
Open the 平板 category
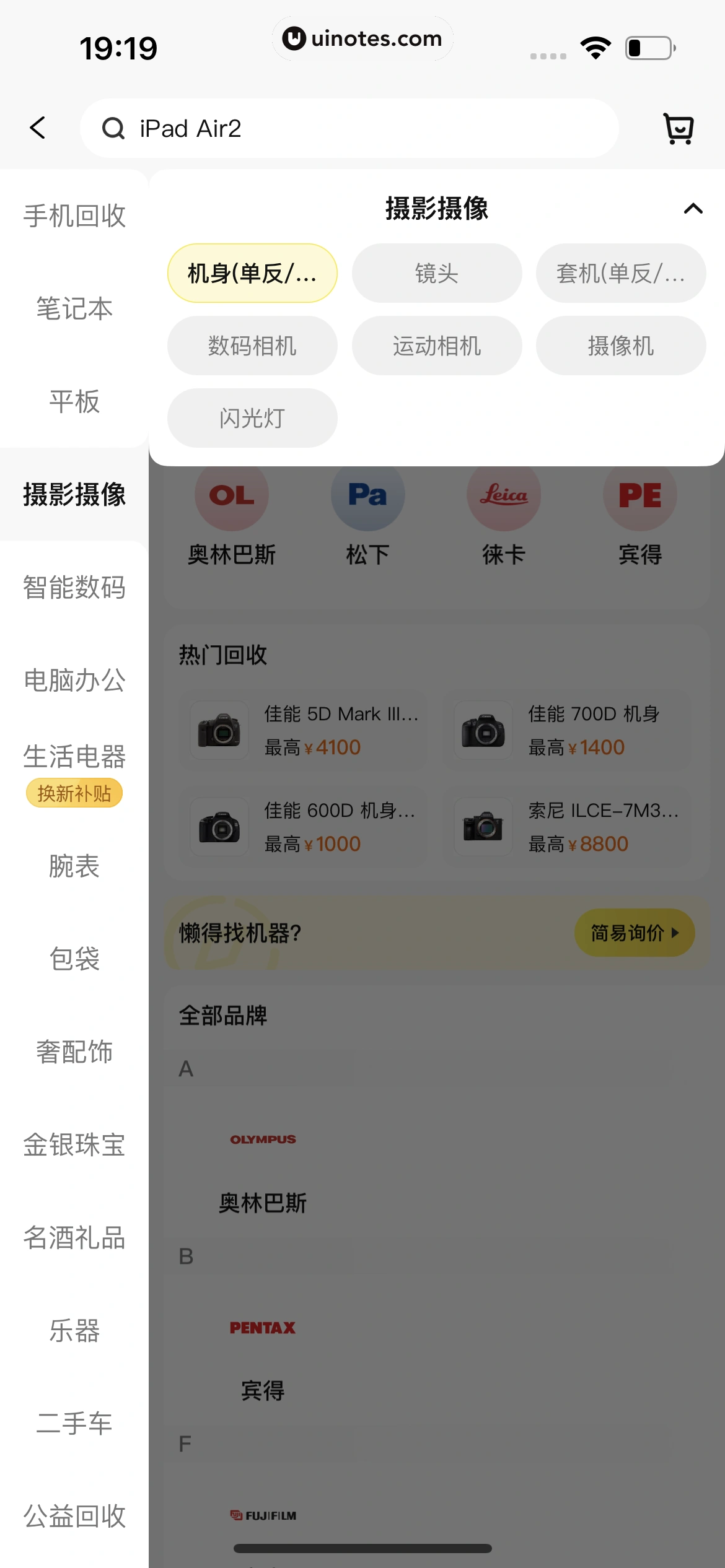point(74,401)
